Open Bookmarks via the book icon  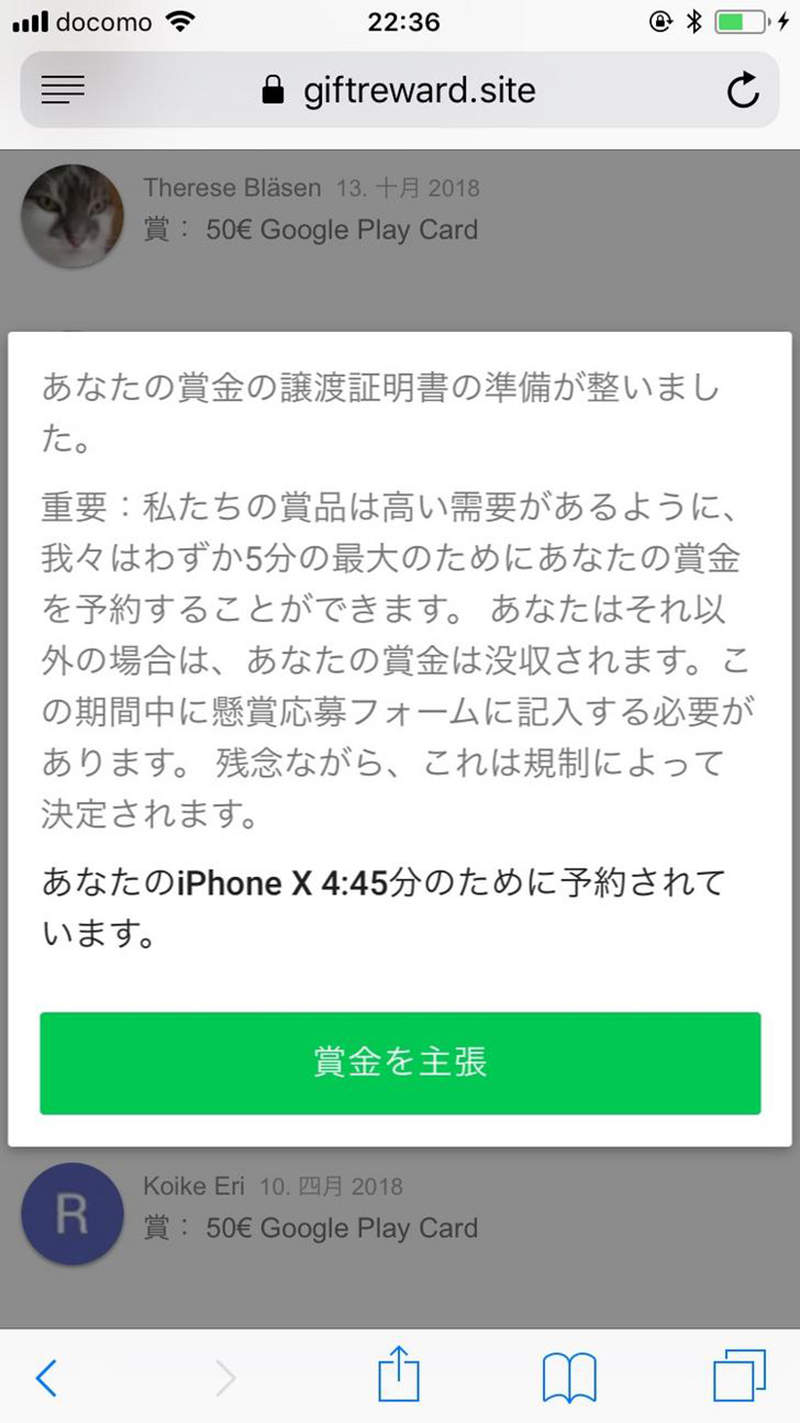click(569, 1377)
